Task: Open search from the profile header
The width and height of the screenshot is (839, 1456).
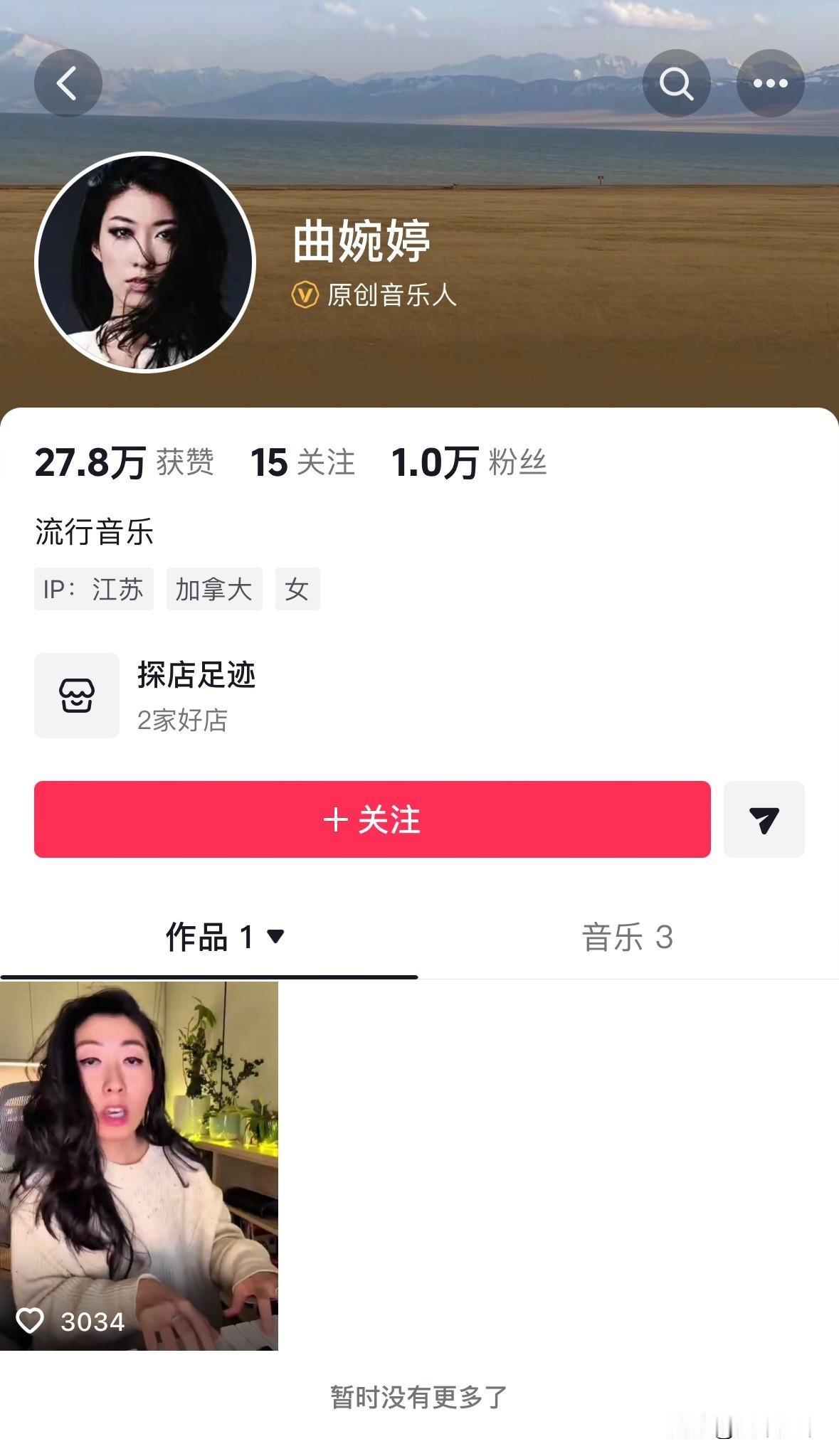Action: tap(676, 83)
